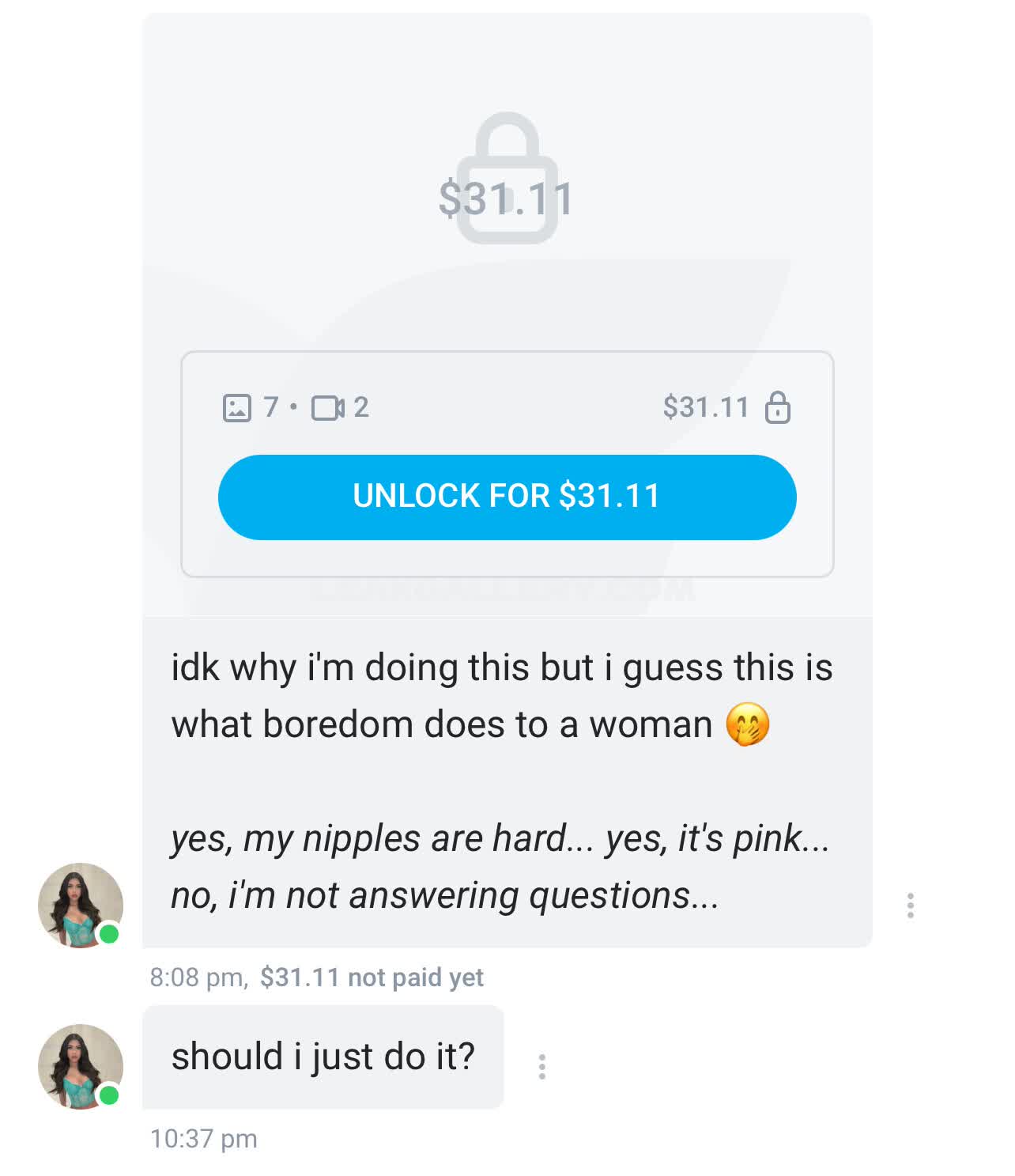This screenshot has height=1176, width=1015.
Task: Open sender's avatar beside 'should i just do it?'
Action: [x=80, y=1066]
